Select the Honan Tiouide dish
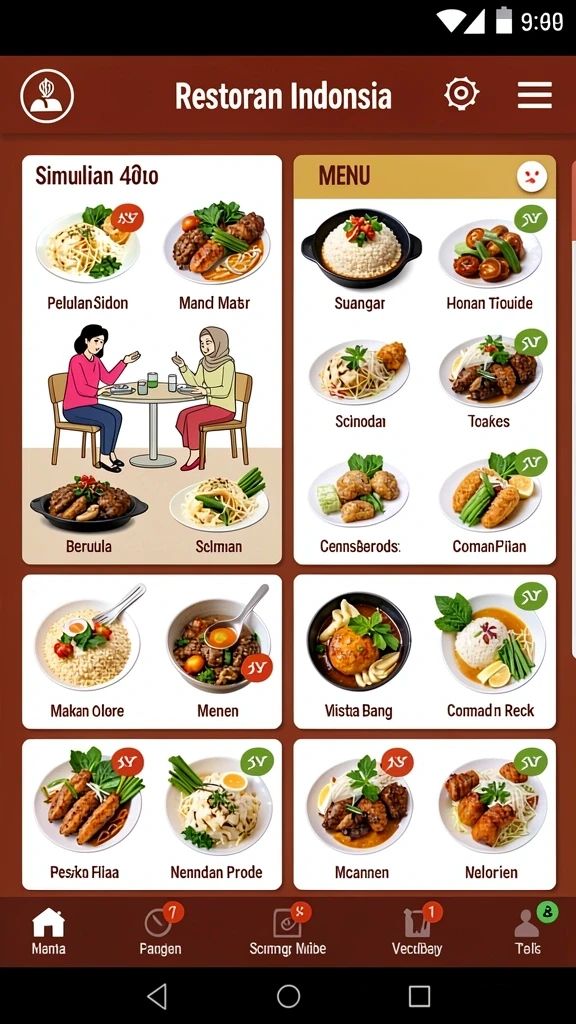576x1024 pixels. (490, 260)
